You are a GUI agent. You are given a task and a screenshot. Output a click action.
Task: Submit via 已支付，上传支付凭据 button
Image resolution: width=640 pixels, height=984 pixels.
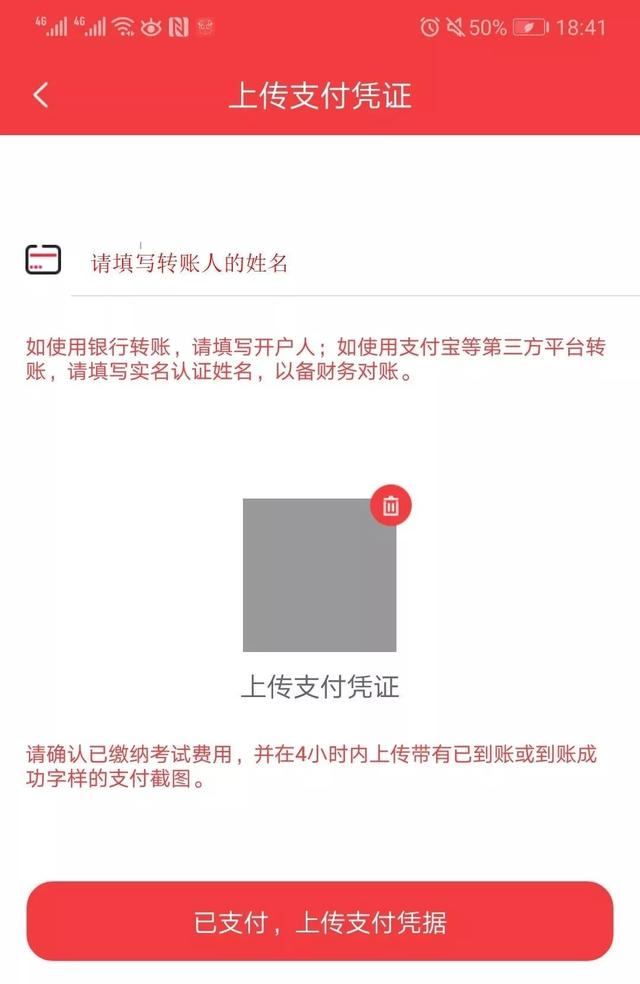point(320,922)
